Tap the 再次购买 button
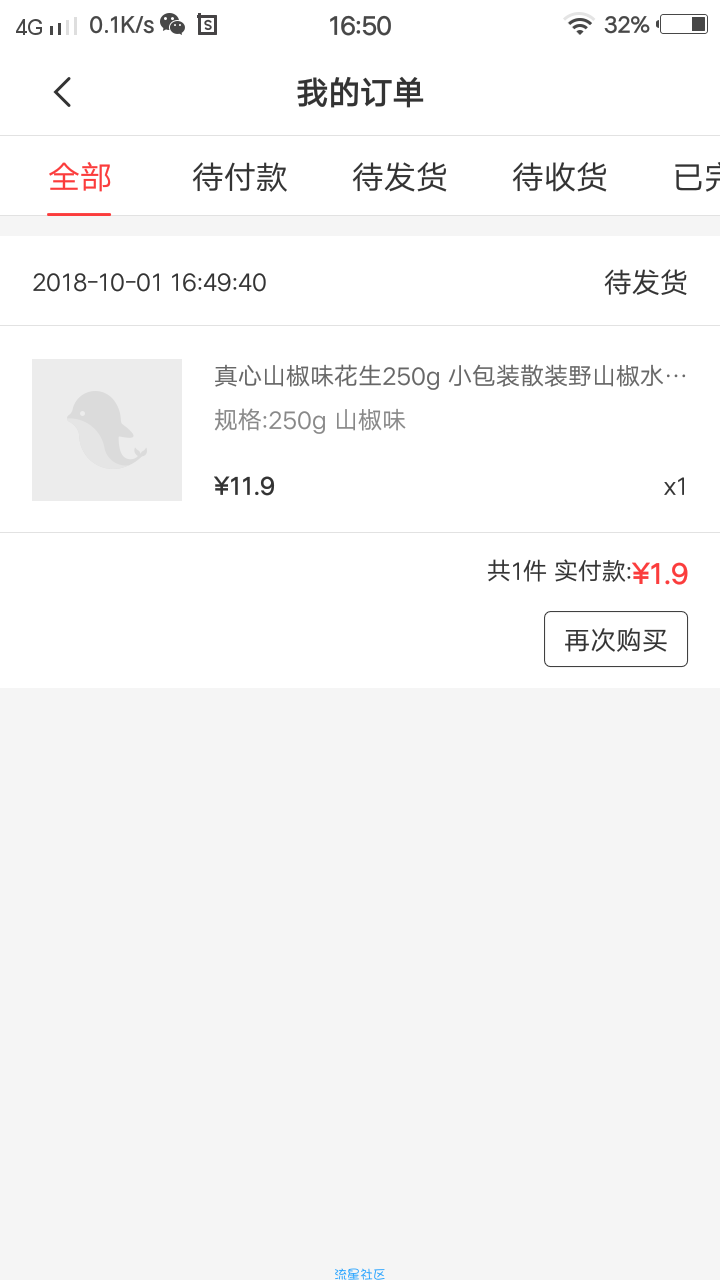Image resolution: width=720 pixels, height=1280 pixels. point(616,639)
